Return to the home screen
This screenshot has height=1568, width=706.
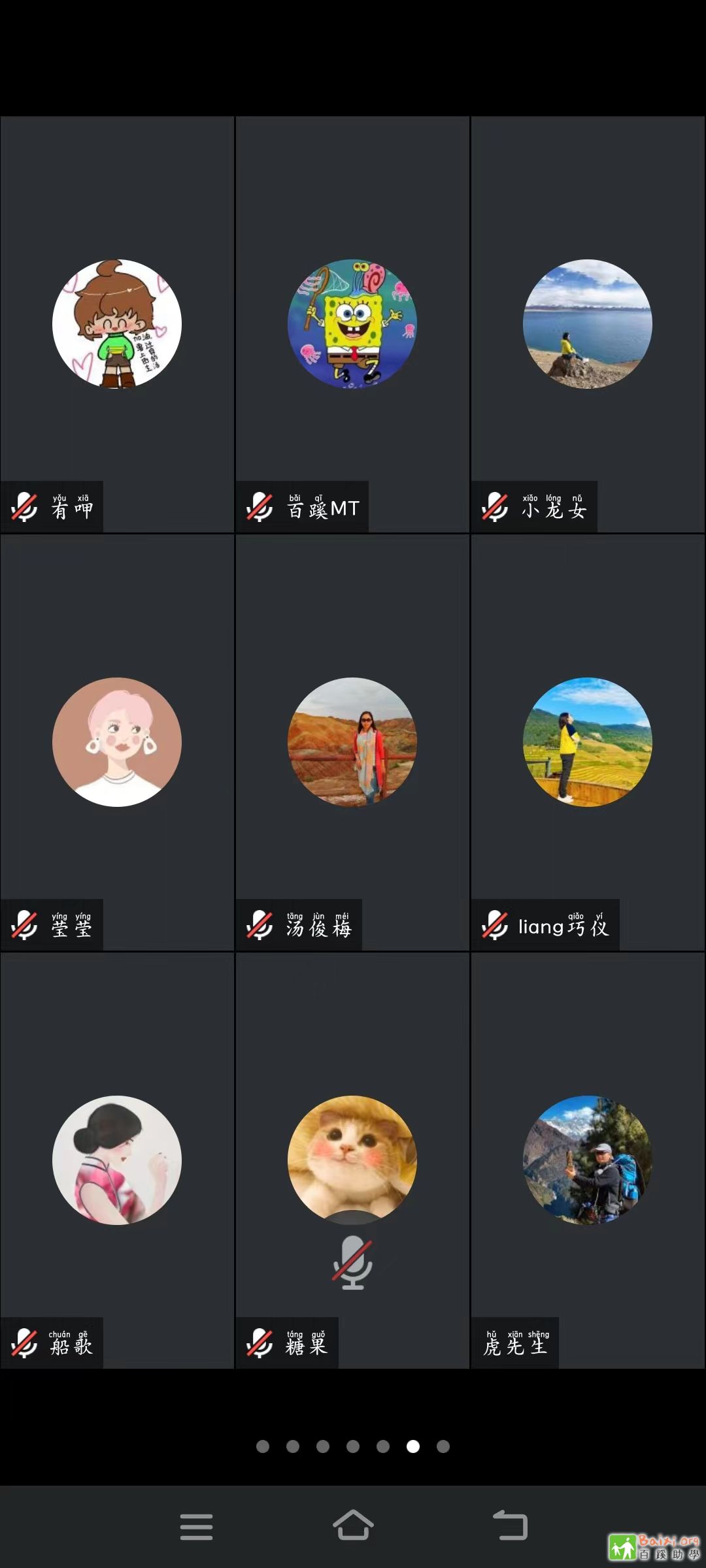point(353,1526)
